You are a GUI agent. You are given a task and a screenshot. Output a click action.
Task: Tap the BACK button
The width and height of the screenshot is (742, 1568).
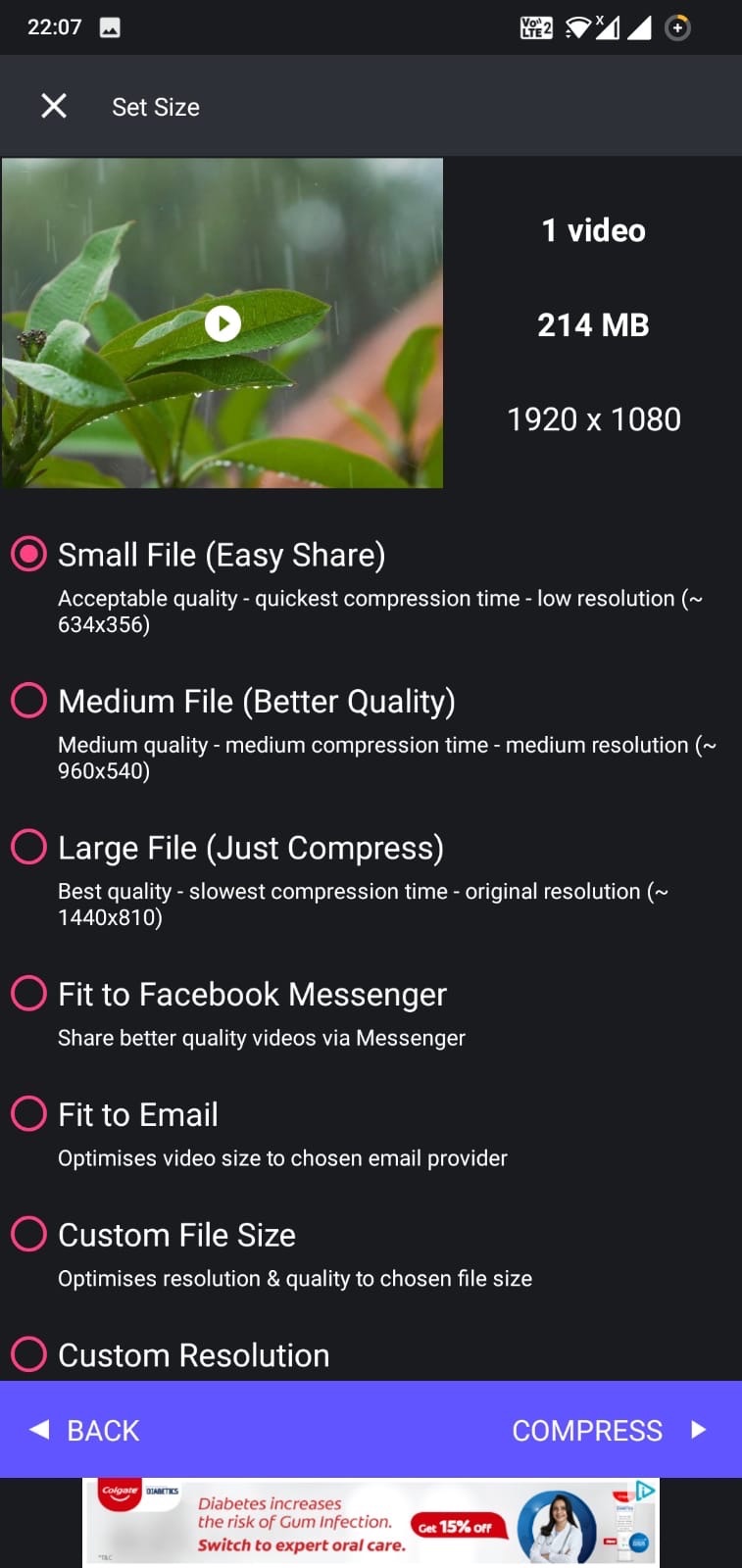coord(85,1430)
